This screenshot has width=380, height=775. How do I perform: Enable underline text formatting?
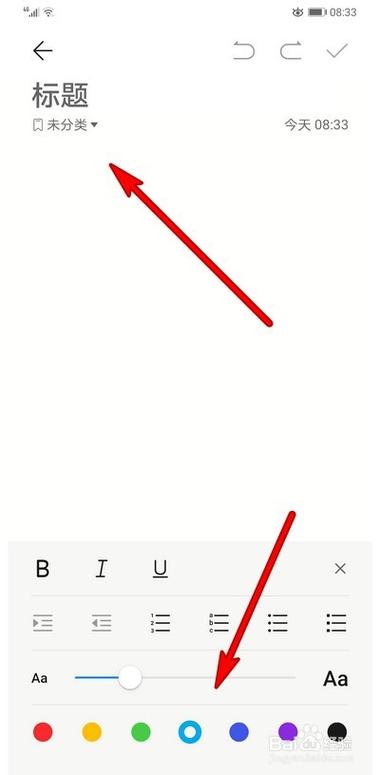(x=160, y=569)
